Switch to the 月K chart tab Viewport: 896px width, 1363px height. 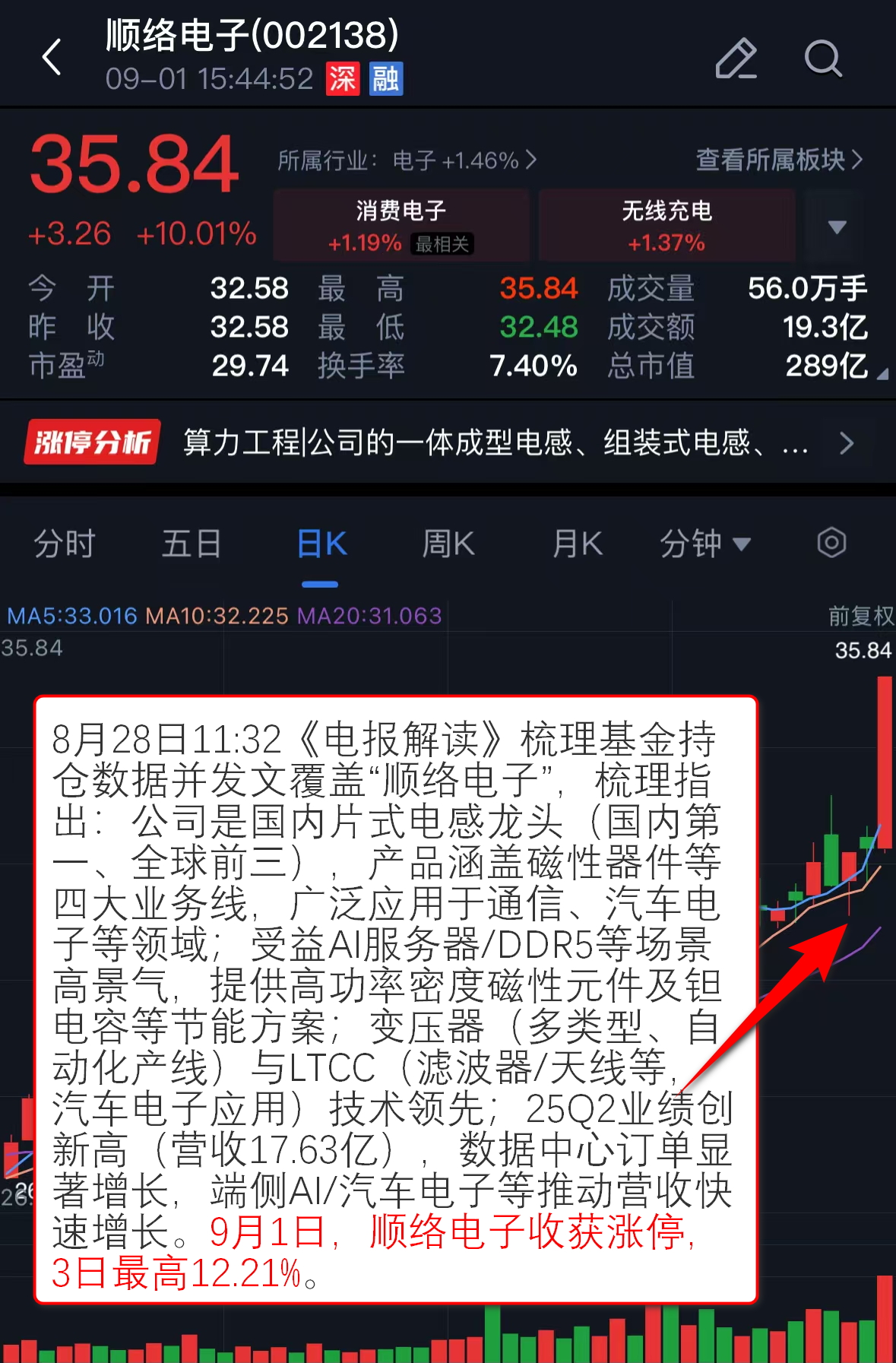[578, 544]
